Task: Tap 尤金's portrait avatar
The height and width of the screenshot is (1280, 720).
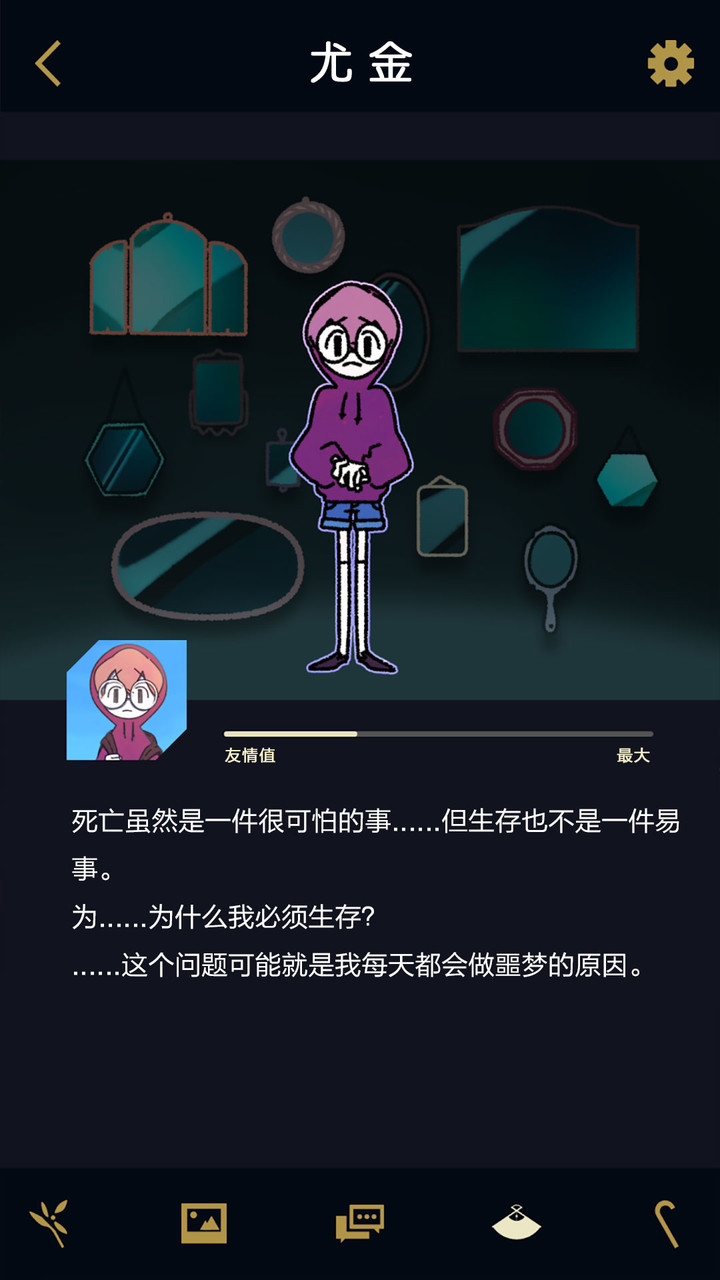Action: (127, 700)
